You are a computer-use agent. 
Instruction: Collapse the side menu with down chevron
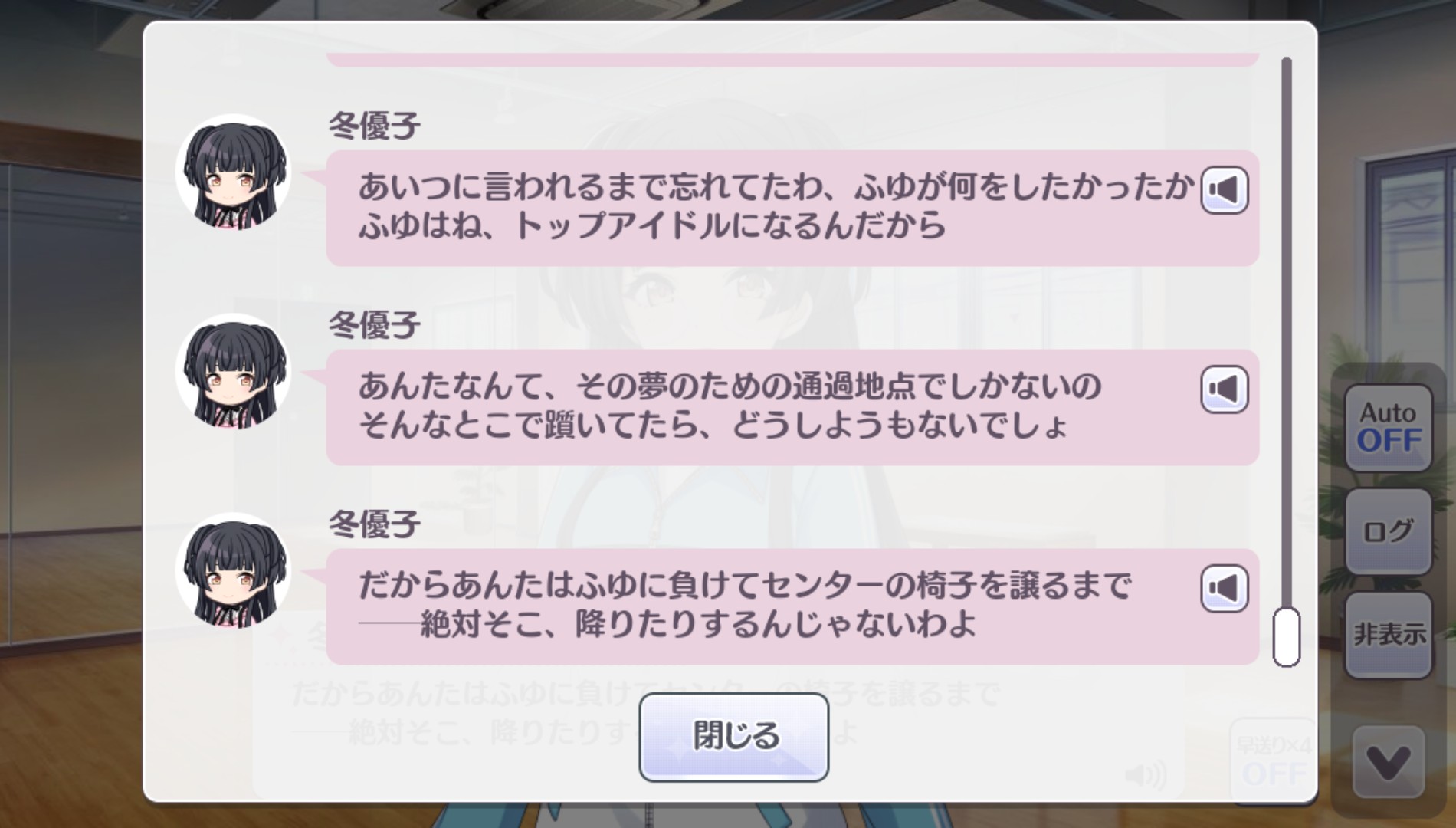[x=1388, y=762]
